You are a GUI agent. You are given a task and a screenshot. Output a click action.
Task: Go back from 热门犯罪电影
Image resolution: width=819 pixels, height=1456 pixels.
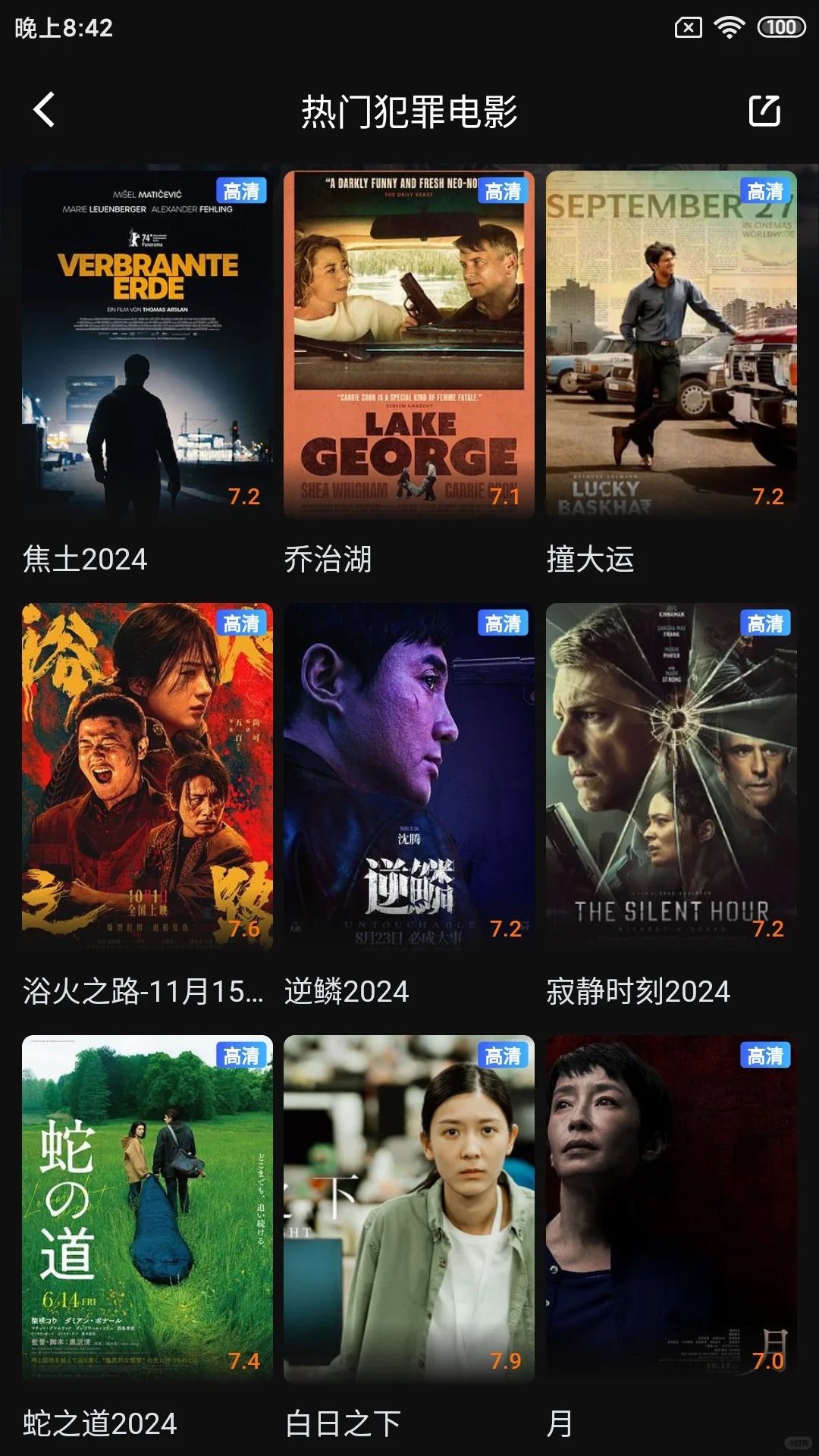click(x=45, y=110)
